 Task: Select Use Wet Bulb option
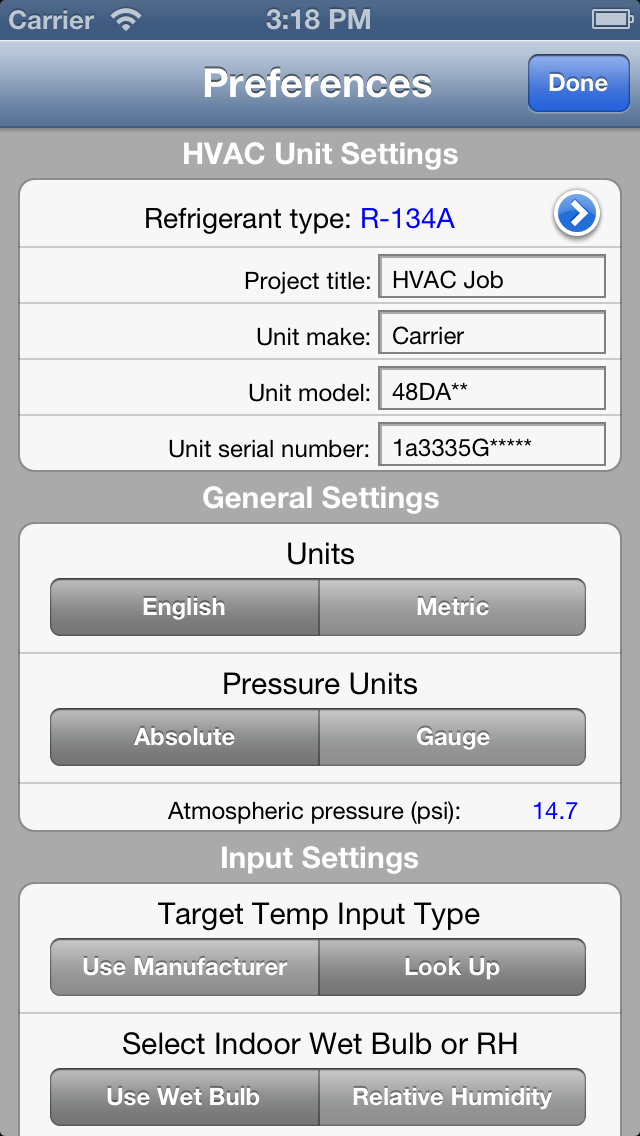185,1097
